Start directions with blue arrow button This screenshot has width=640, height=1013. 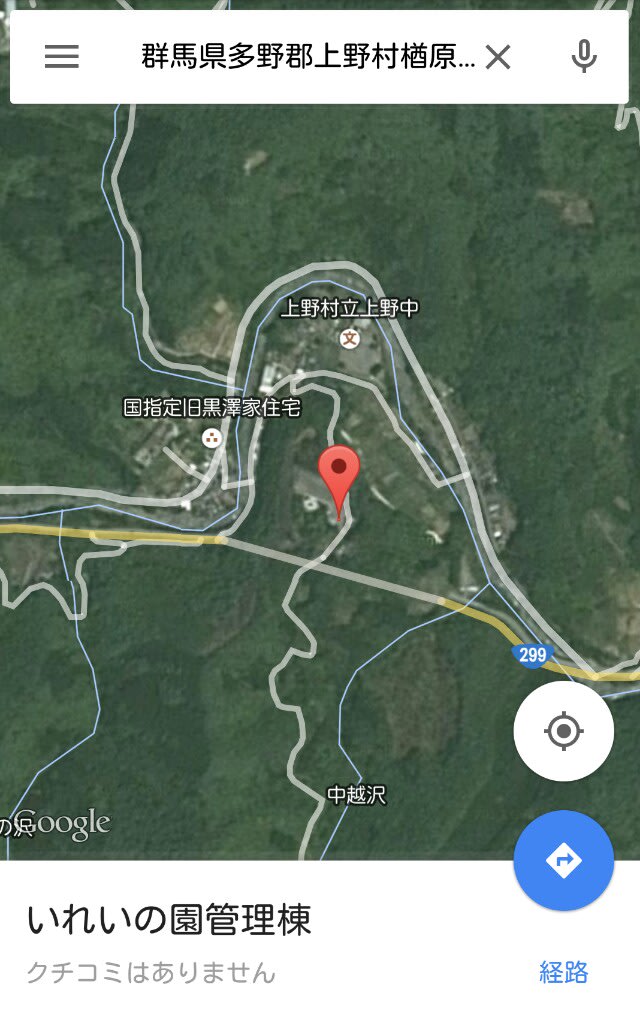(x=563, y=860)
